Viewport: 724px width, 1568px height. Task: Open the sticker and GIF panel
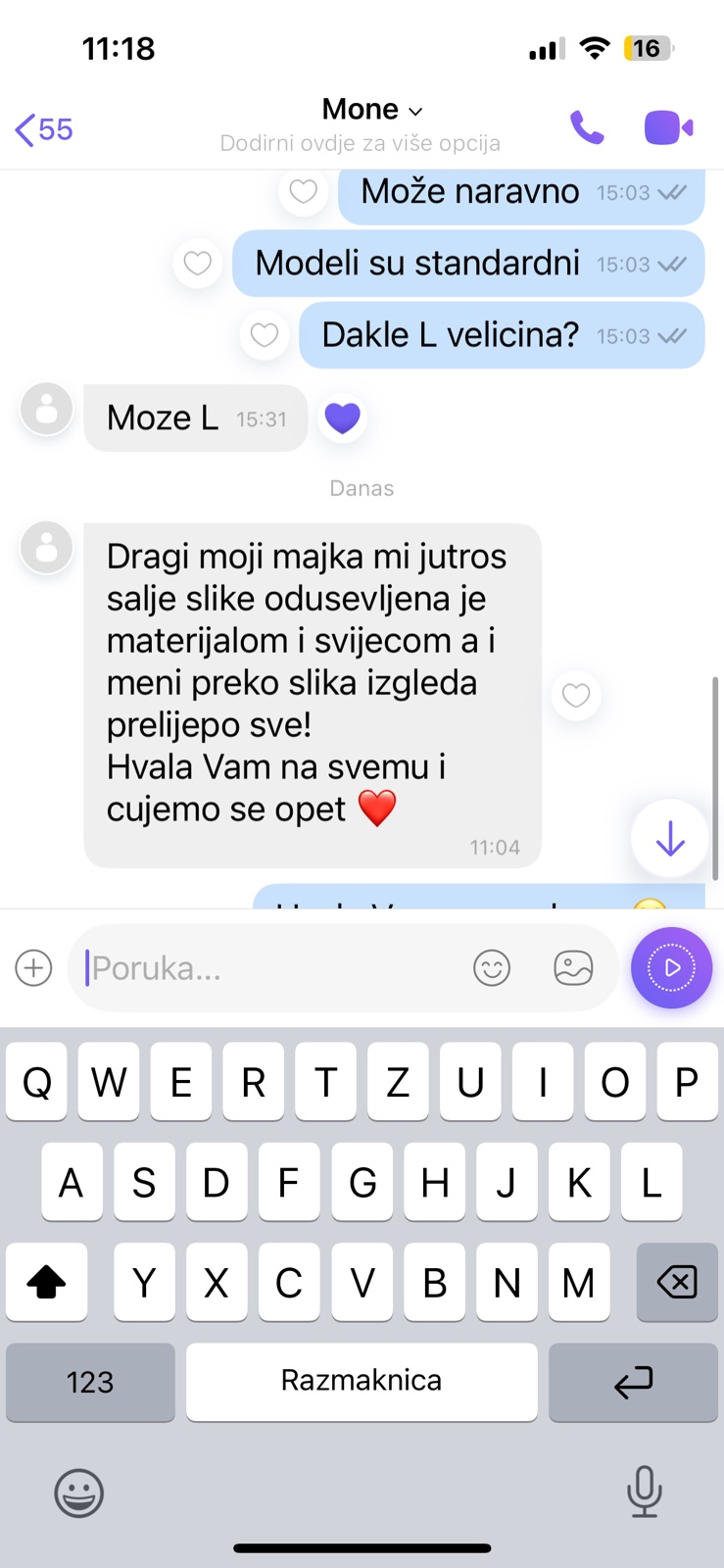point(573,968)
